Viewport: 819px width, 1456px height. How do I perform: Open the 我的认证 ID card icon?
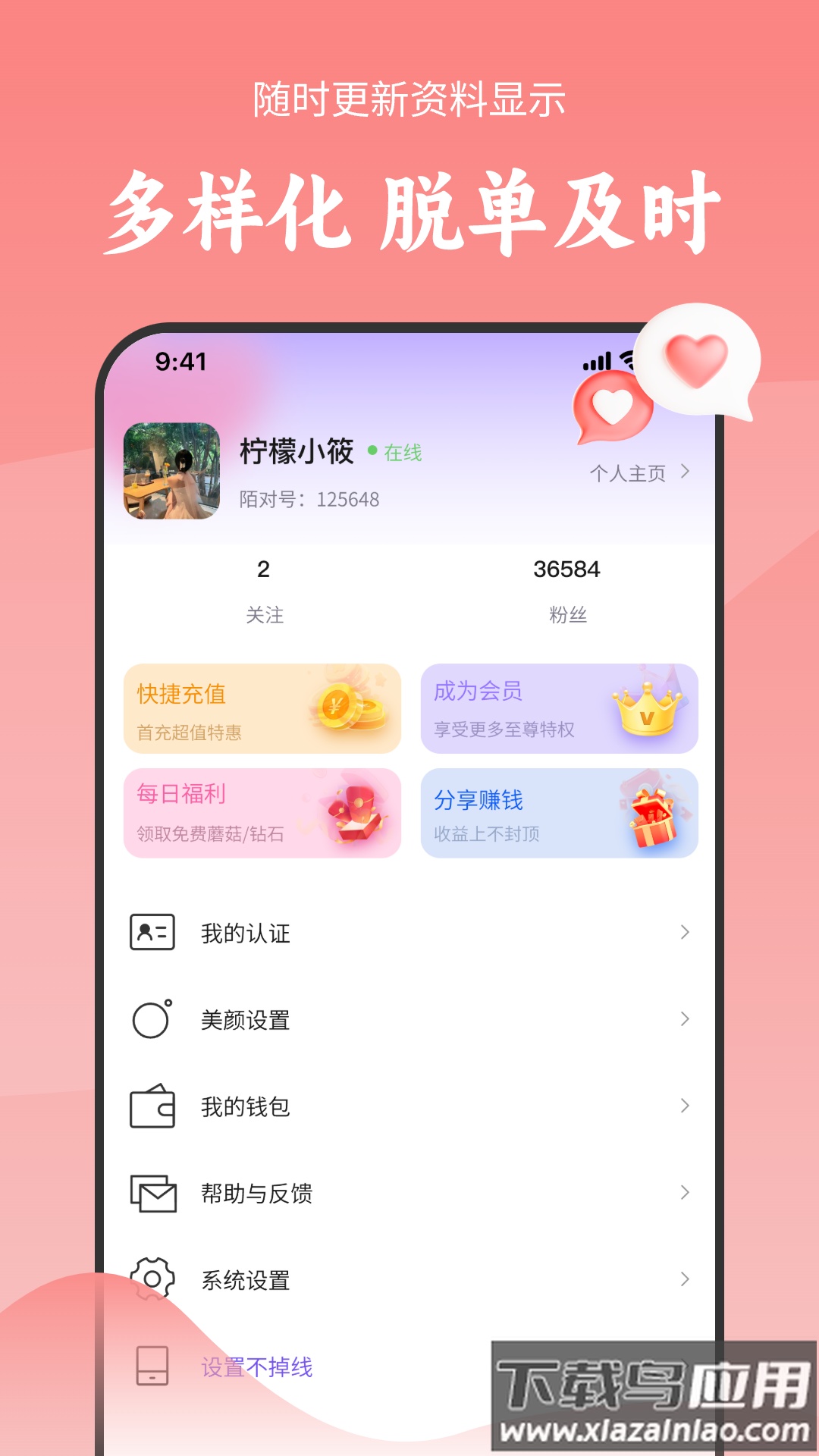pos(152,933)
